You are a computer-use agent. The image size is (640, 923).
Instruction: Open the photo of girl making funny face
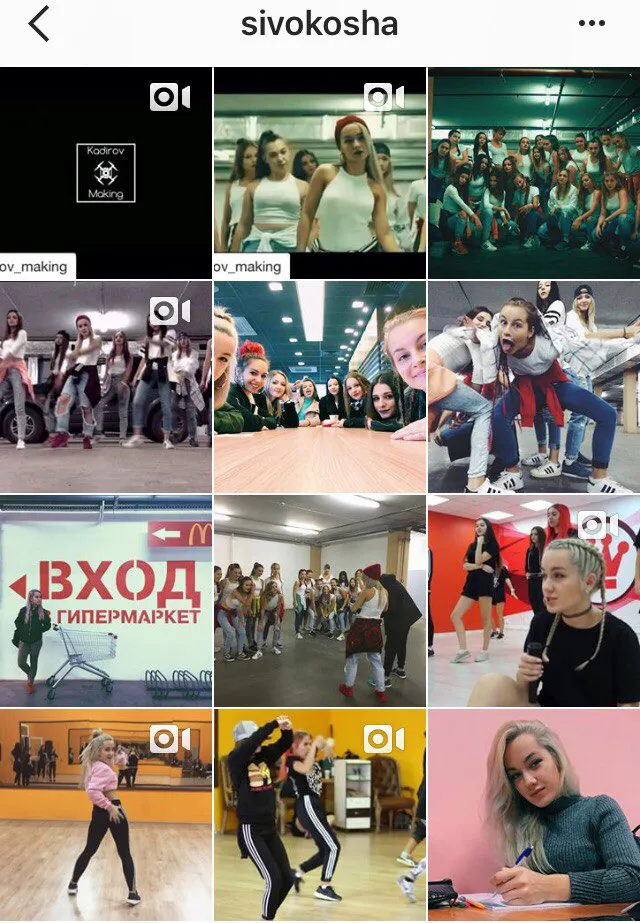click(x=534, y=386)
